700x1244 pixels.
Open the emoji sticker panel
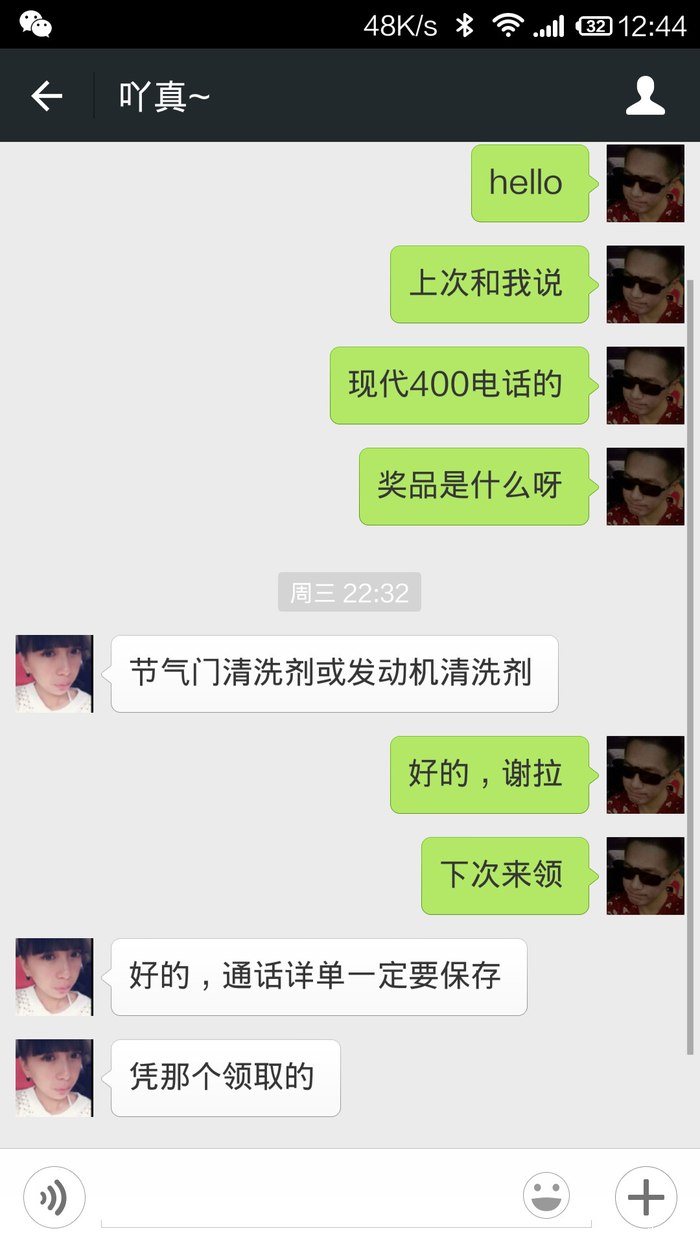(546, 1196)
